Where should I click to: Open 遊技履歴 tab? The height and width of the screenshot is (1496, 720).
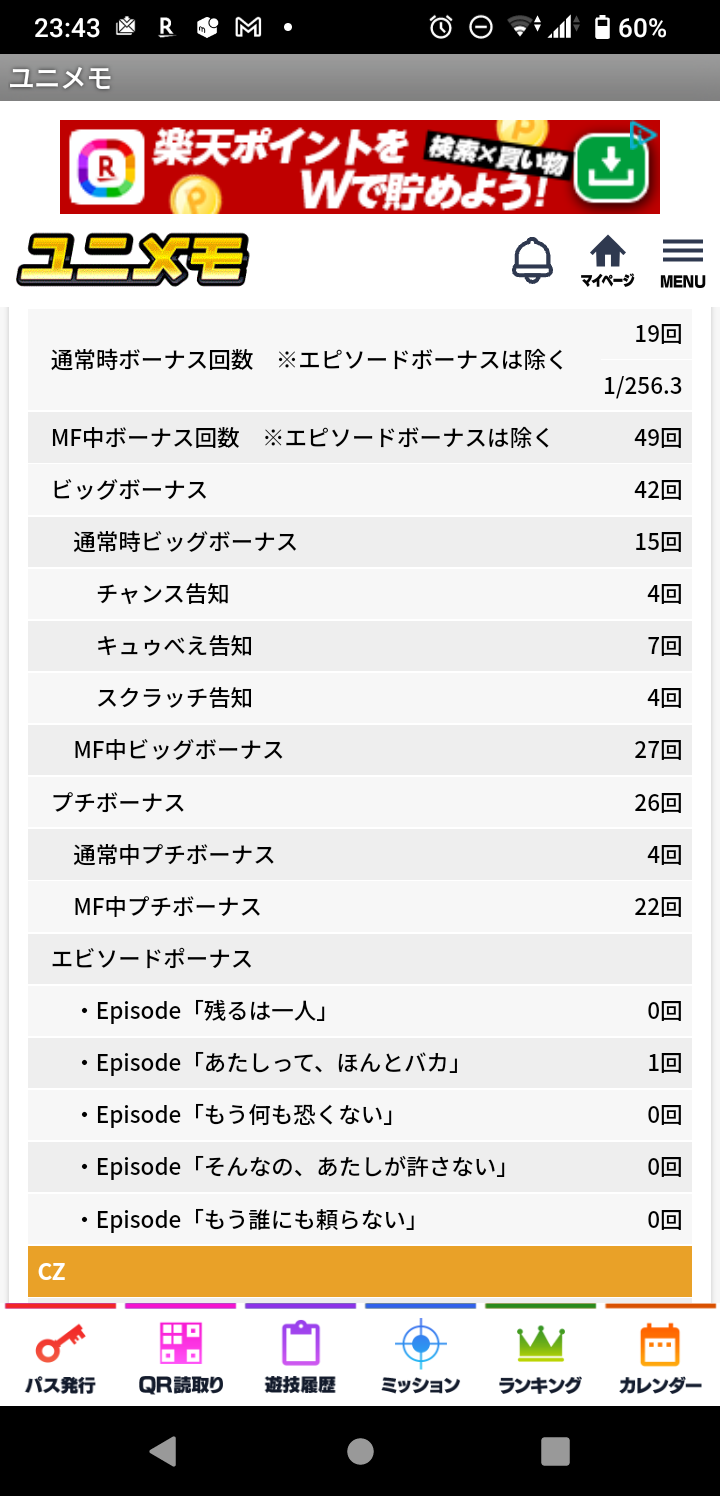point(300,1355)
